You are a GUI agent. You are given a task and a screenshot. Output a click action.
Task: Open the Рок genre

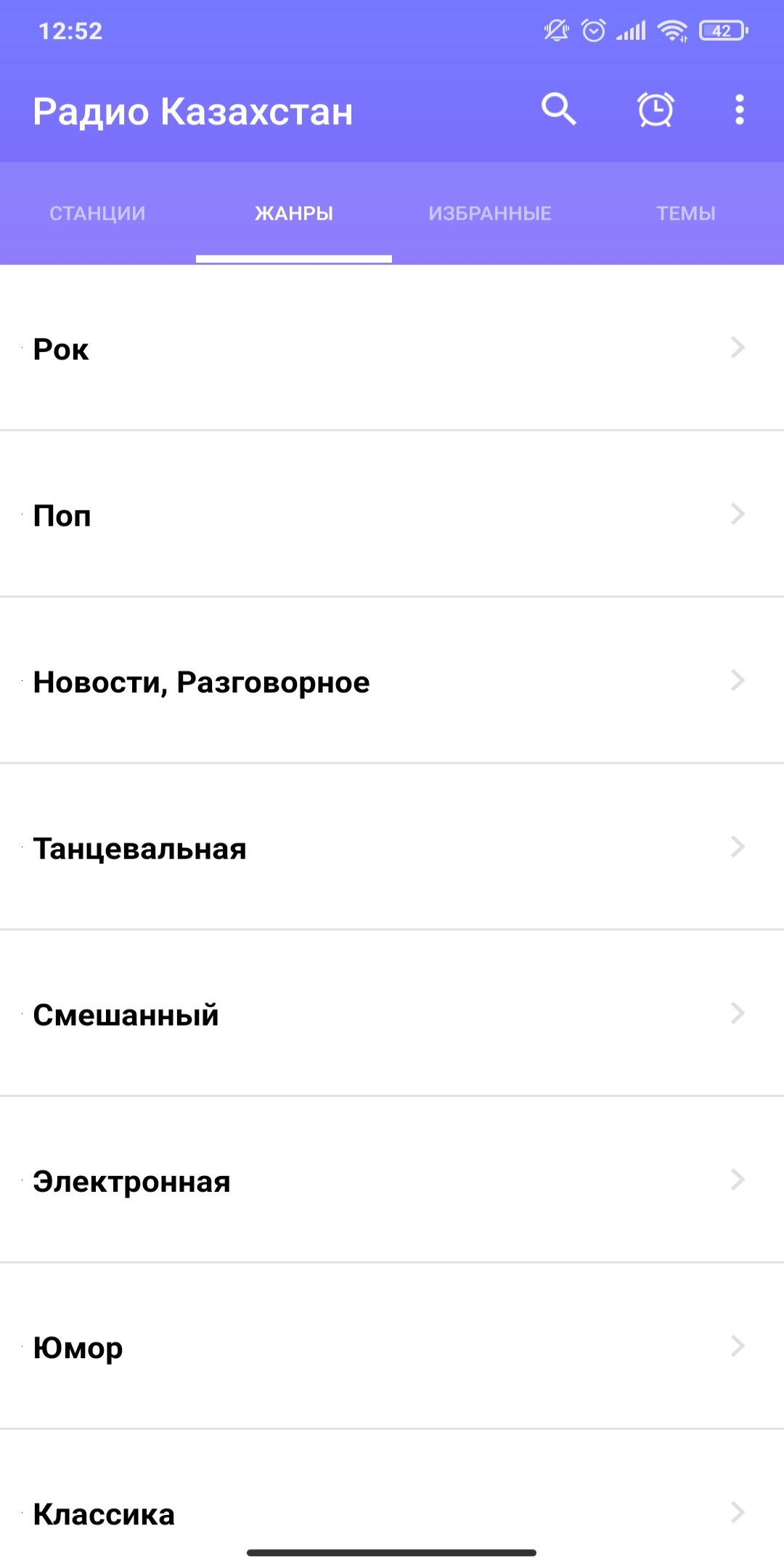[392, 348]
